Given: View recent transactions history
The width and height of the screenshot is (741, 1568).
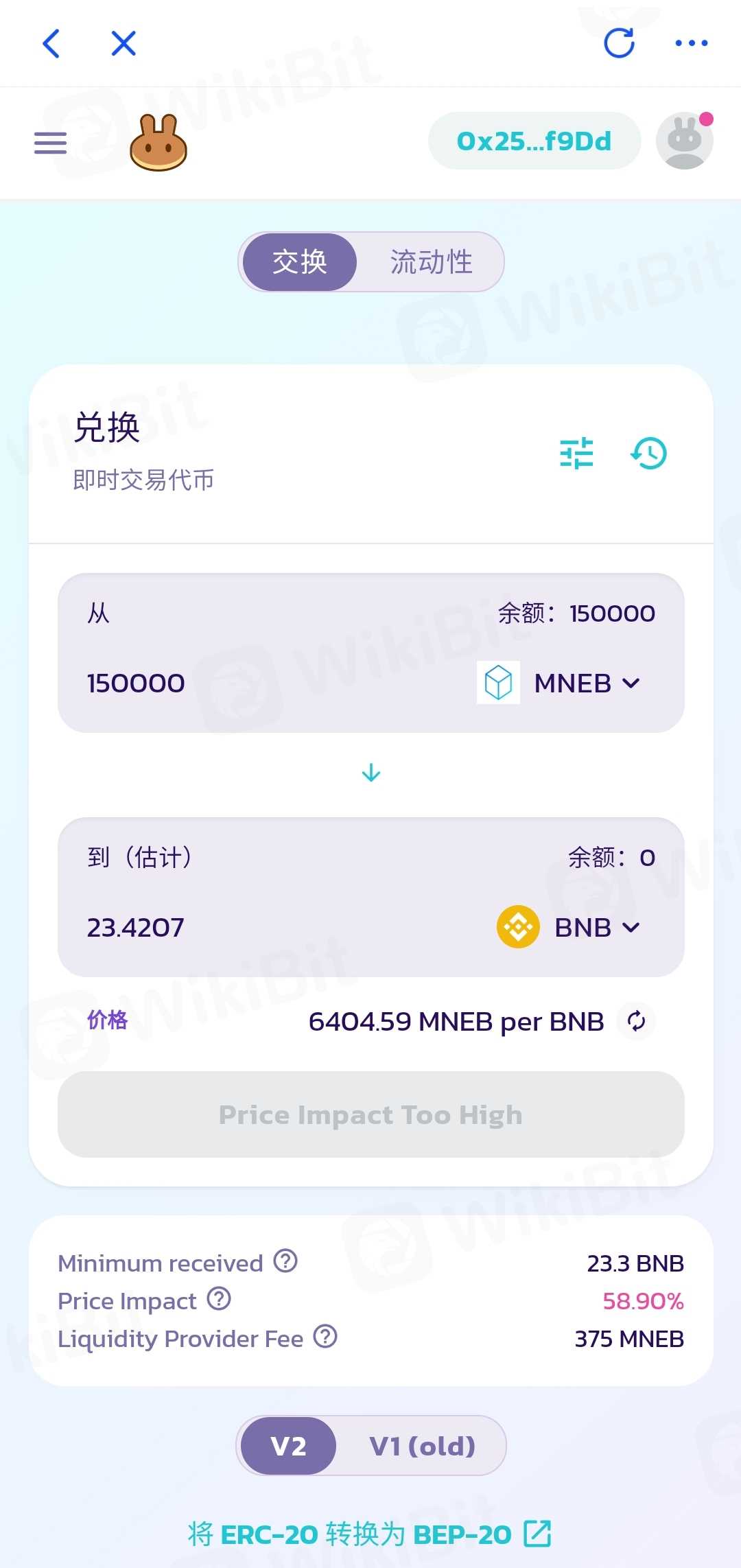Looking at the screenshot, I should click(x=648, y=454).
